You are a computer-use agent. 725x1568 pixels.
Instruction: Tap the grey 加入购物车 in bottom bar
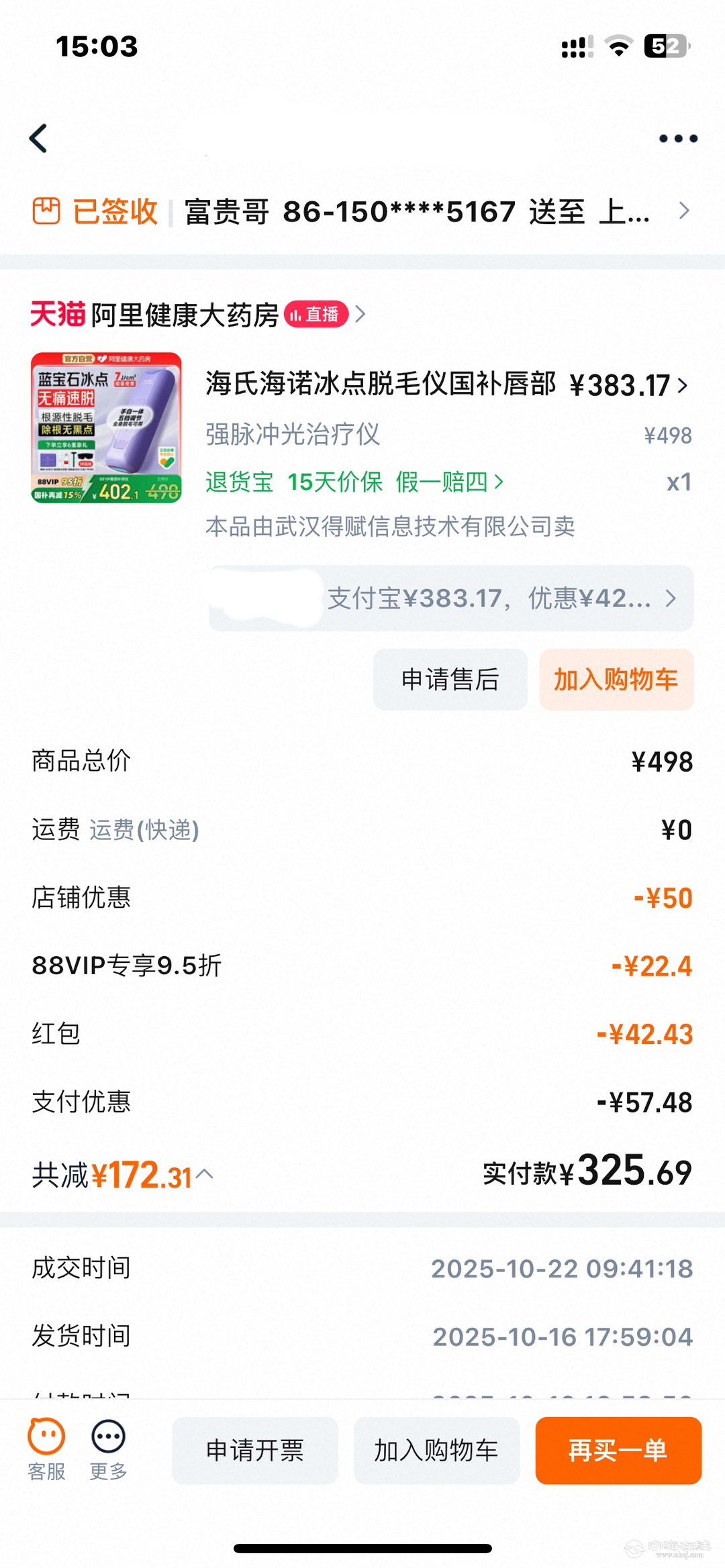pyautogui.click(x=436, y=1450)
